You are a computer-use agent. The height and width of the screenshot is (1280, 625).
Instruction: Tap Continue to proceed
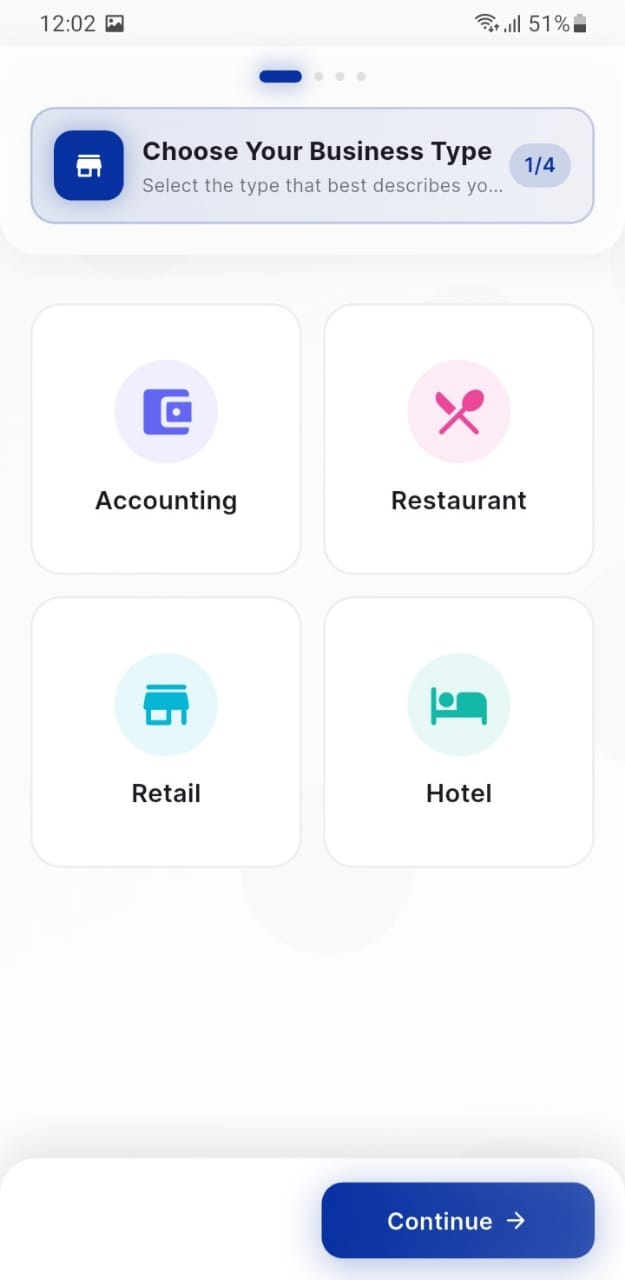[457, 1220]
